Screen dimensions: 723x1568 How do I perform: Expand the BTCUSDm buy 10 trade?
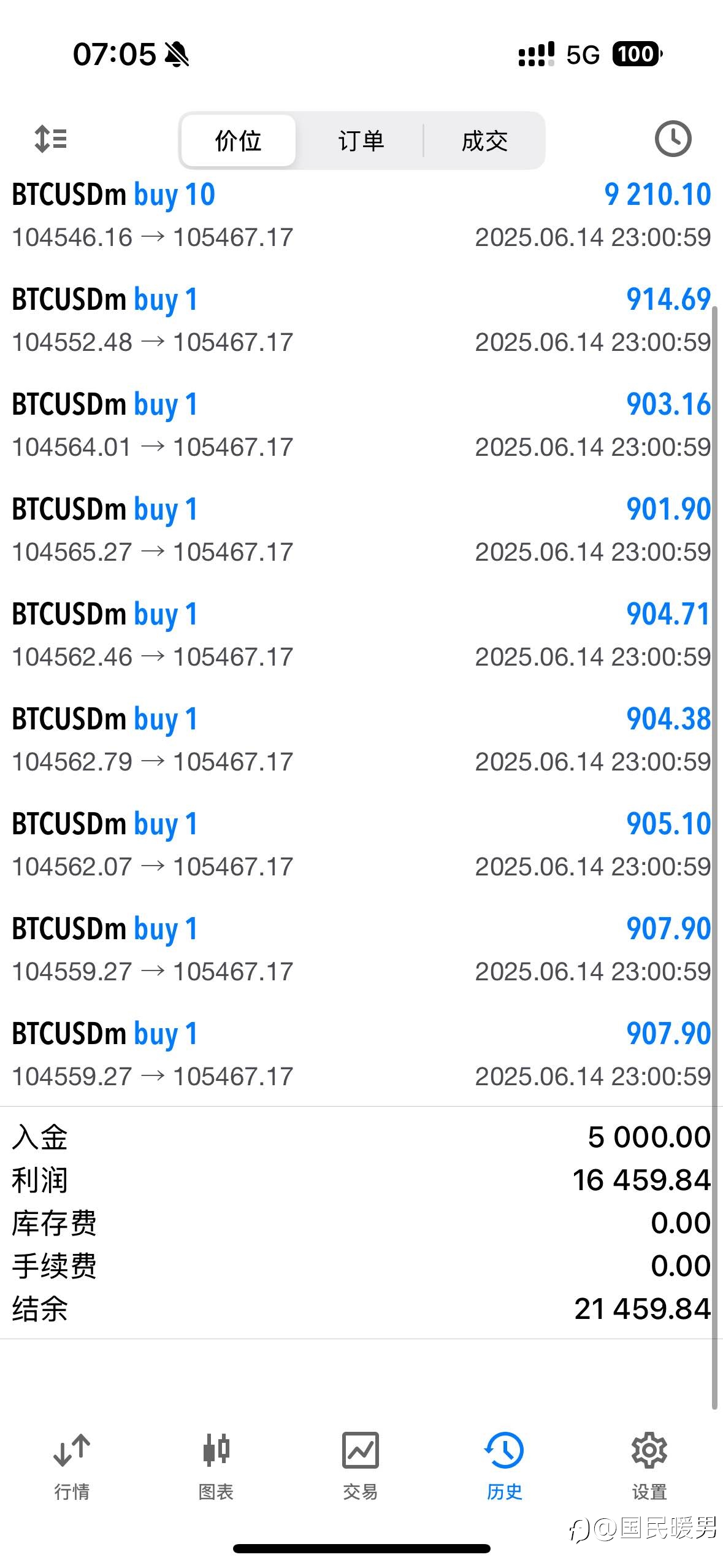tap(361, 215)
